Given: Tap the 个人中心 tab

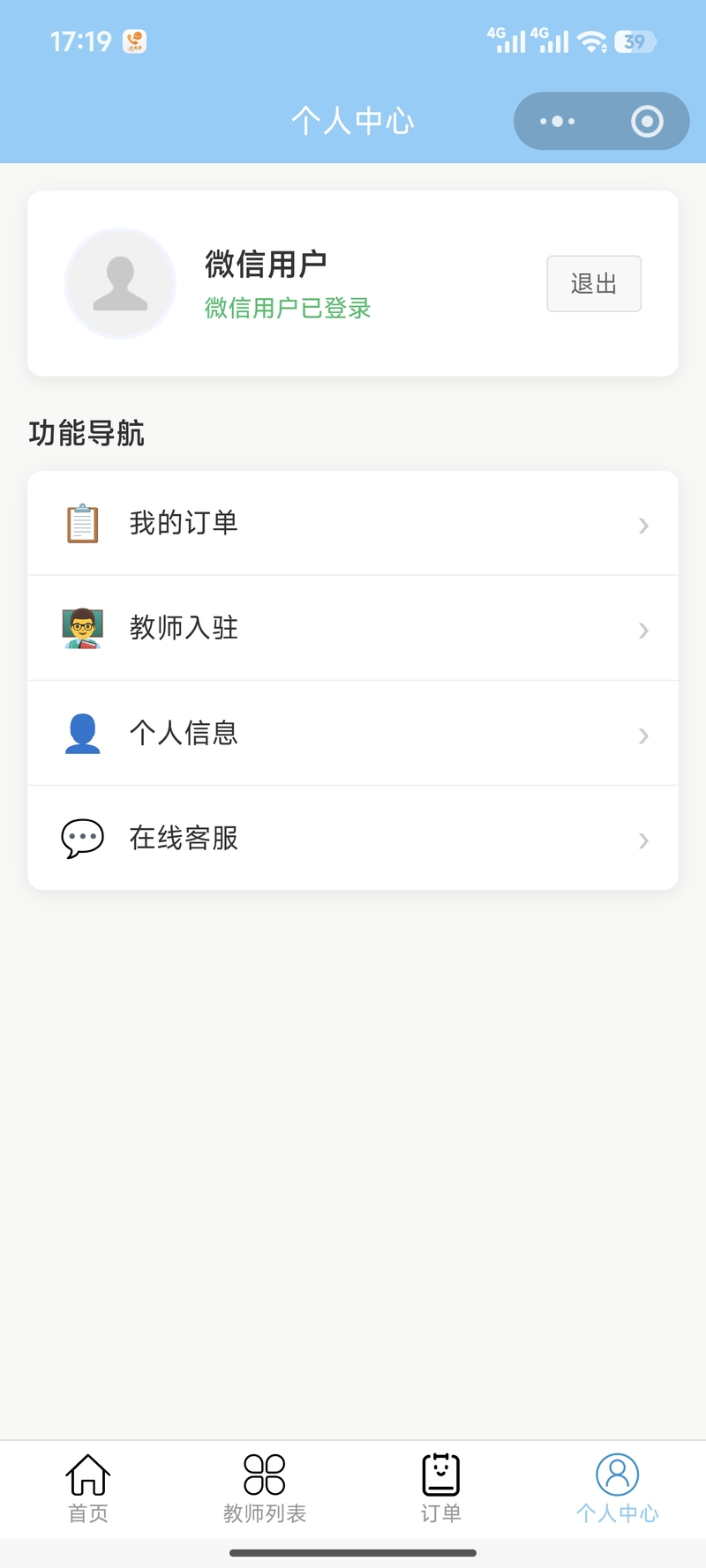Looking at the screenshot, I should pyautogui.click(x=618, y=1489).
